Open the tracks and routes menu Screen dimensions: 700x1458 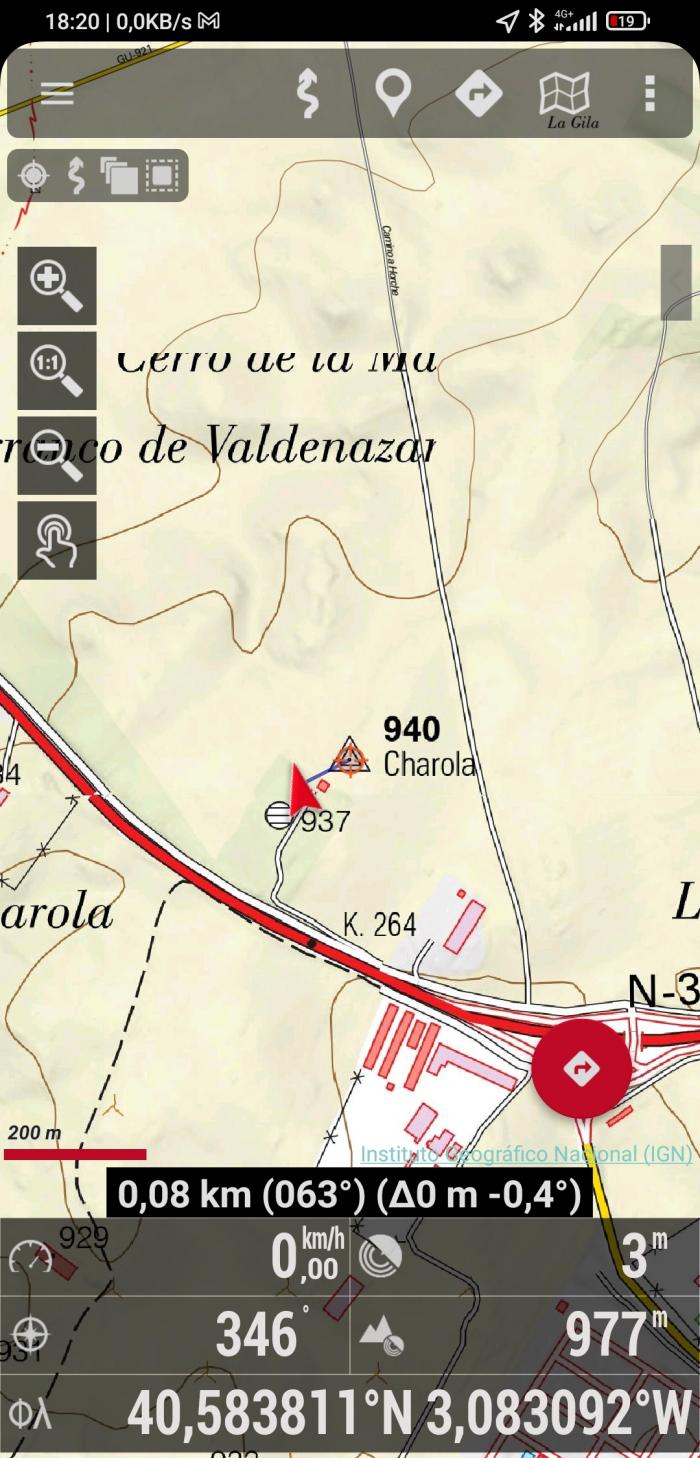click(x=309, y=94)
